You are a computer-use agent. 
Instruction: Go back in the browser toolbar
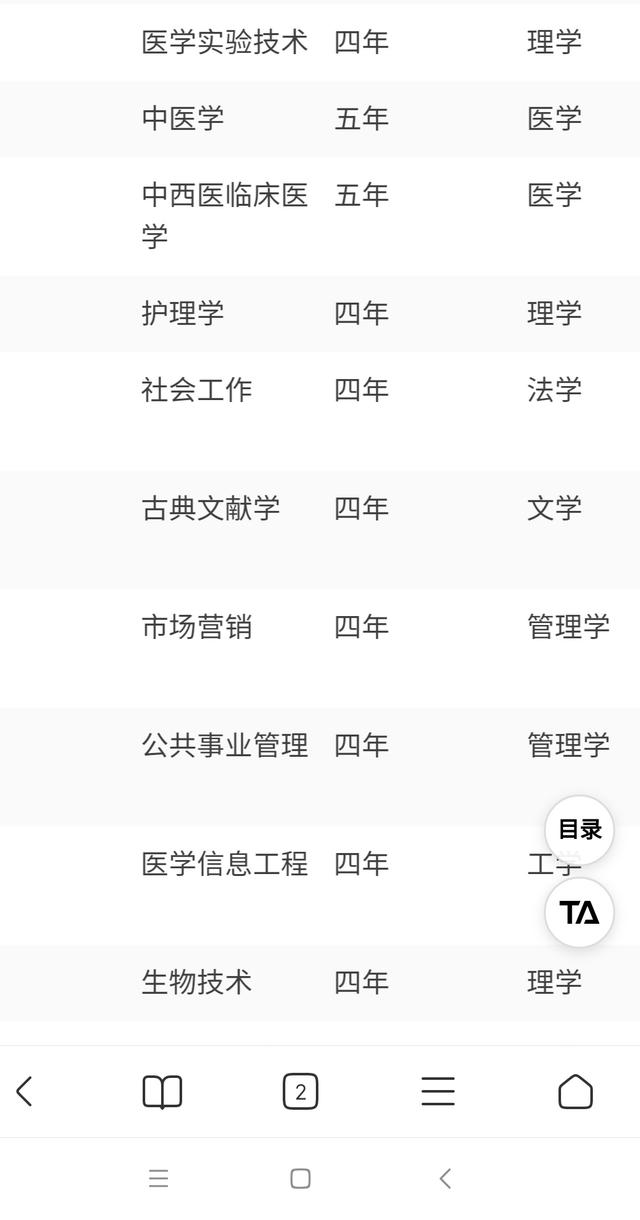(x=25, y=1091)
